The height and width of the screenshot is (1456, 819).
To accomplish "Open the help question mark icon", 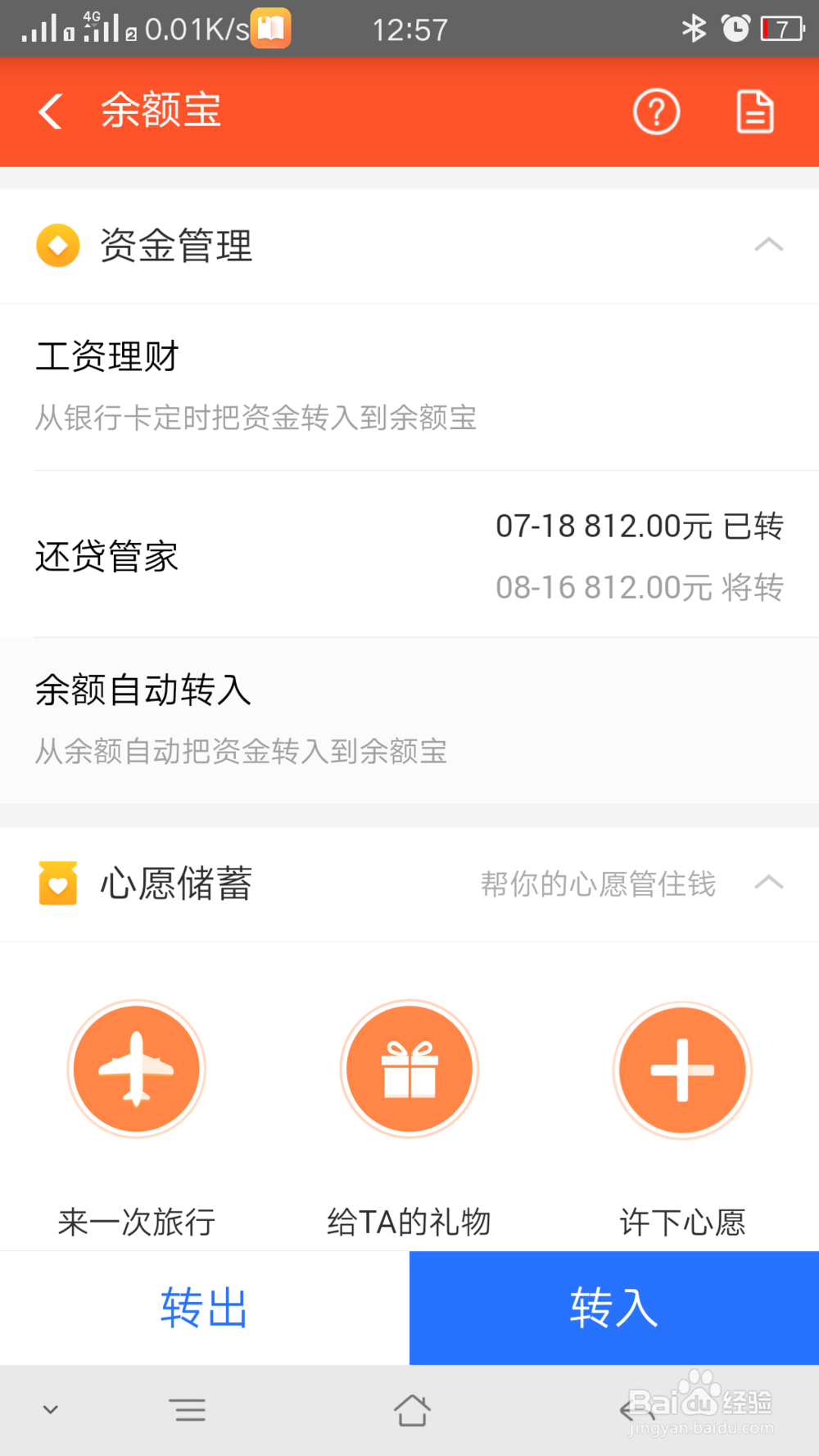I will [x=656, y=111].
